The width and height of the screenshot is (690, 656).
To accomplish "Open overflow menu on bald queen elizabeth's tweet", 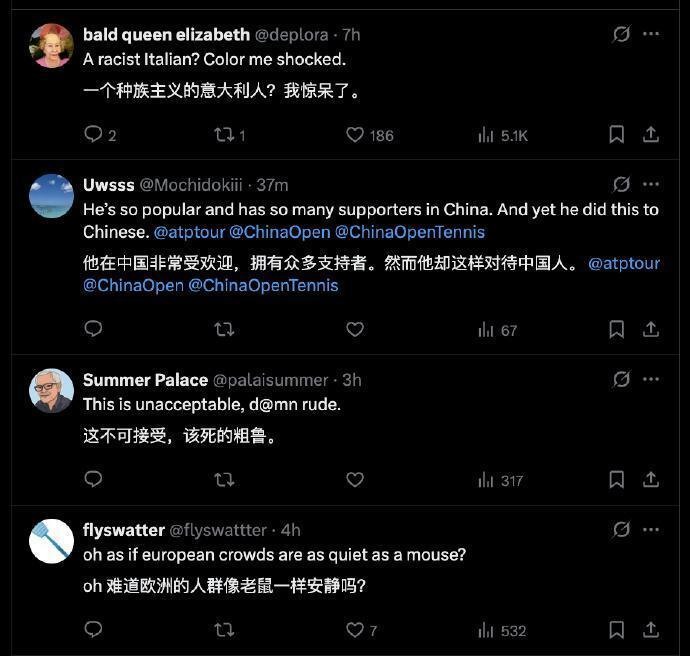I will (651, 34).
